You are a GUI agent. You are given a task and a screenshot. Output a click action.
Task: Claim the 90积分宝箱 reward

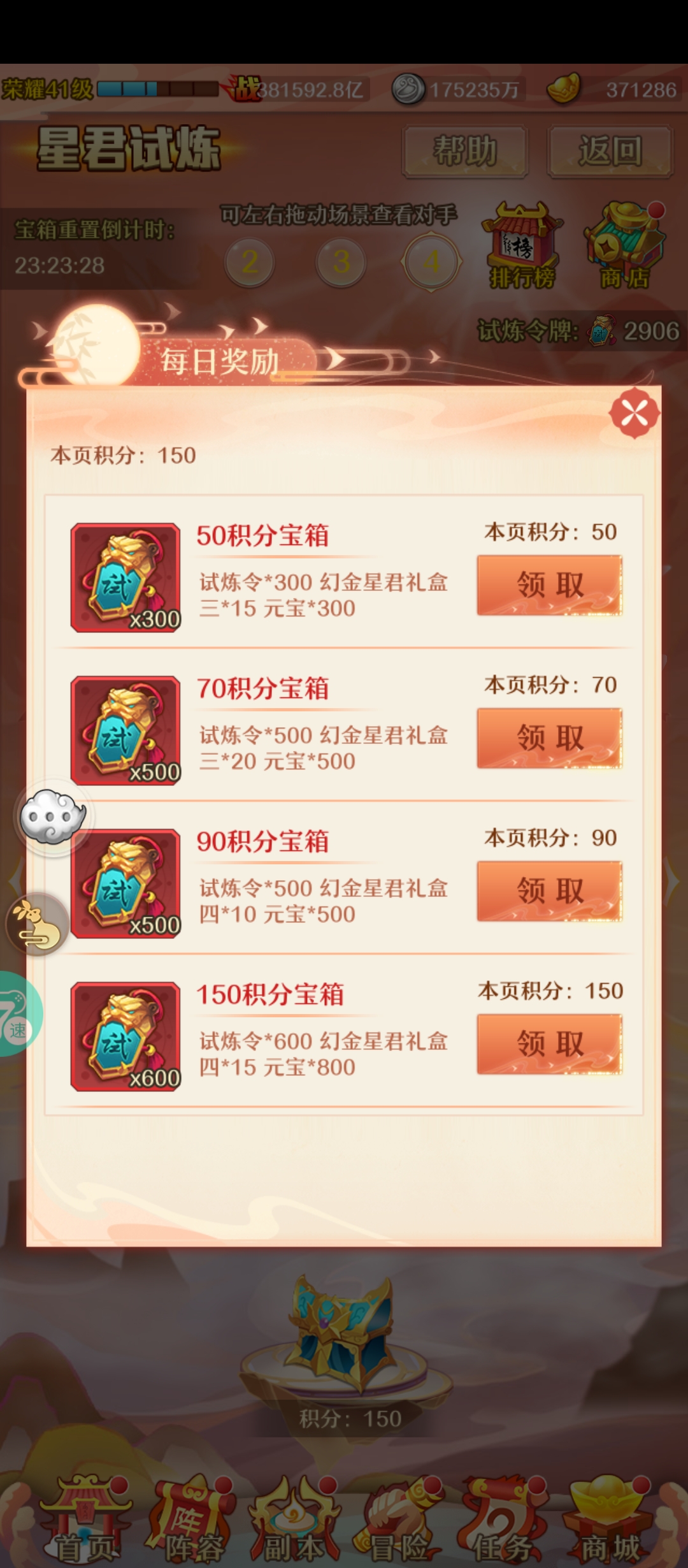click(x=549, y=891)
